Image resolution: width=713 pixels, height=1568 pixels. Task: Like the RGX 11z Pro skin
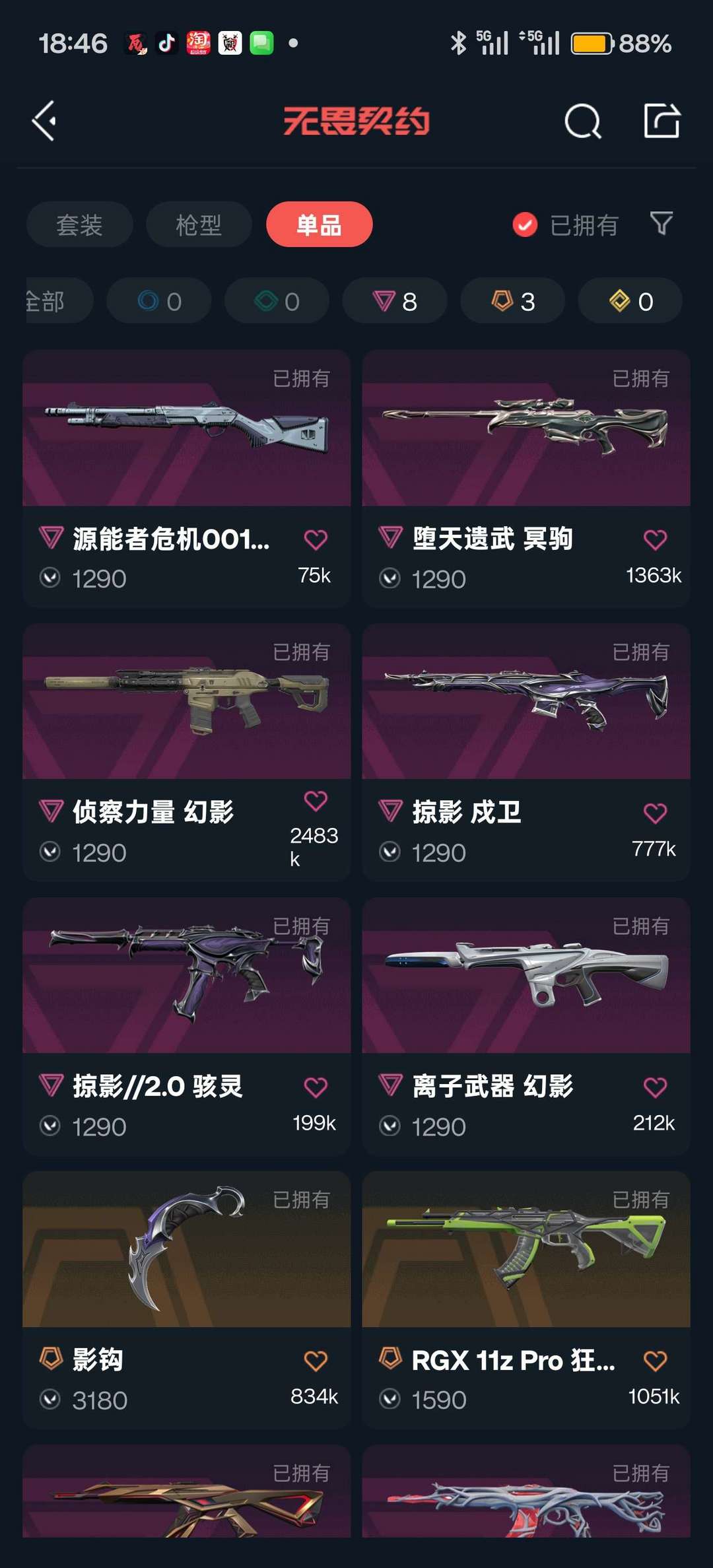coord(655,1361)
